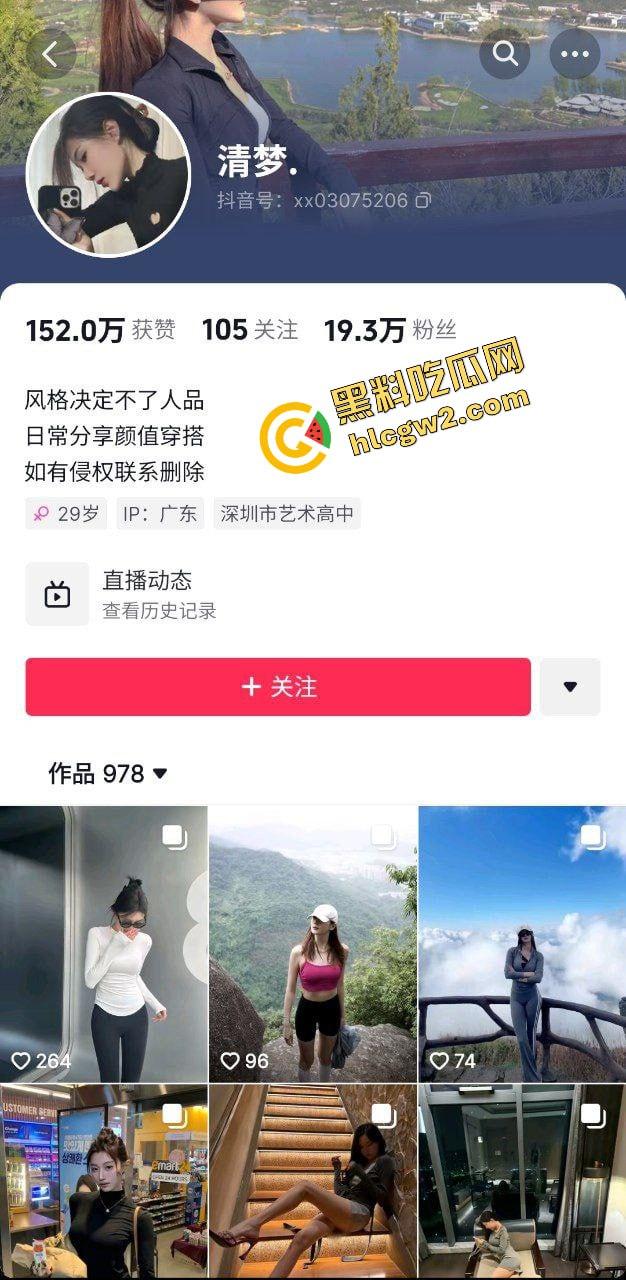Go back using the top-left arrow
626x1280 pixels.
click(51, 54)
